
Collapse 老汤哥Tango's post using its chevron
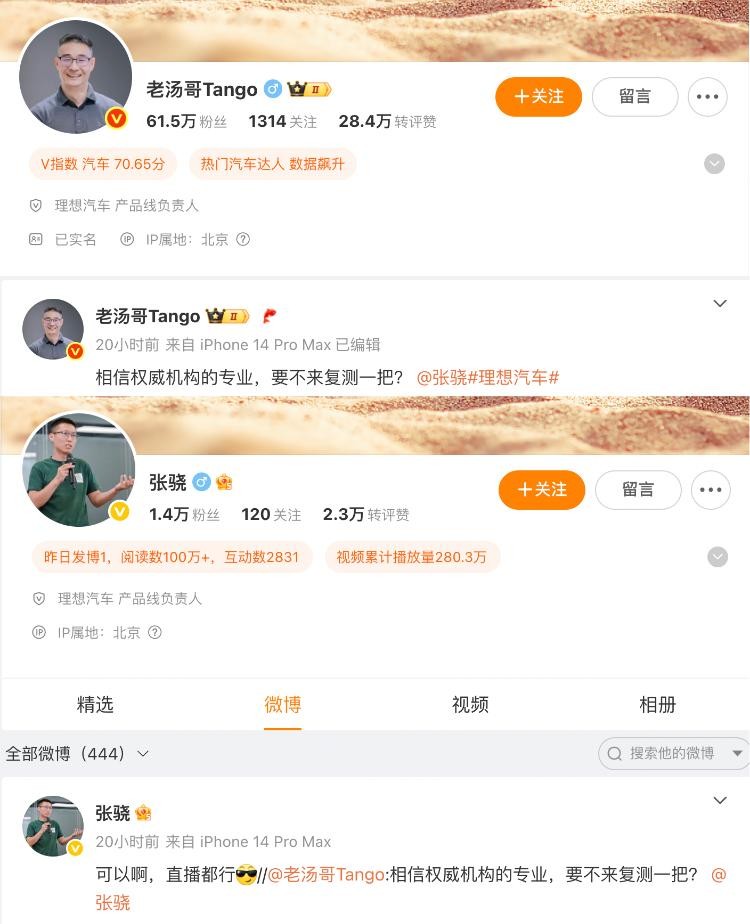(x=719, y=303)
